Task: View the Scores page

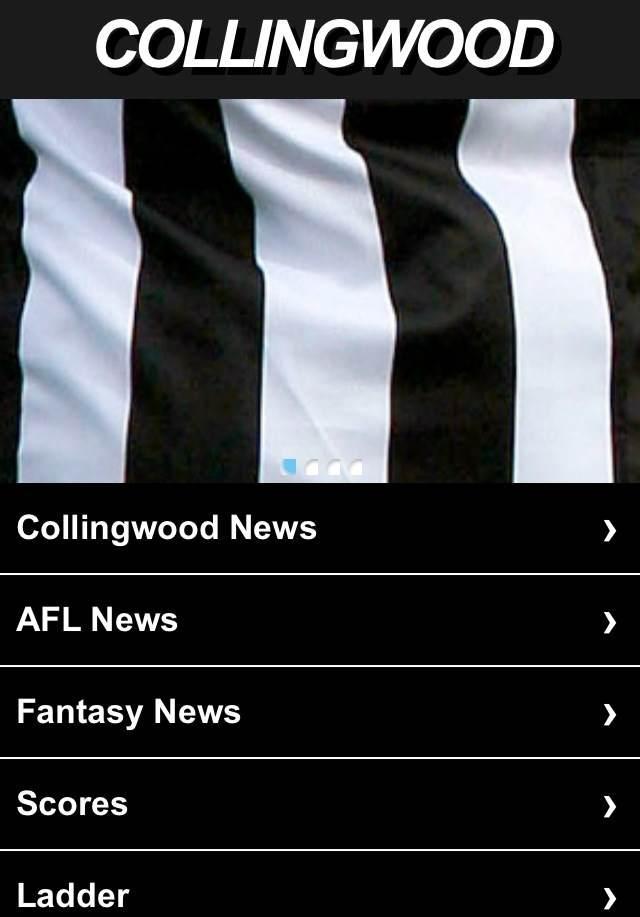Action: tap(320, 805)
